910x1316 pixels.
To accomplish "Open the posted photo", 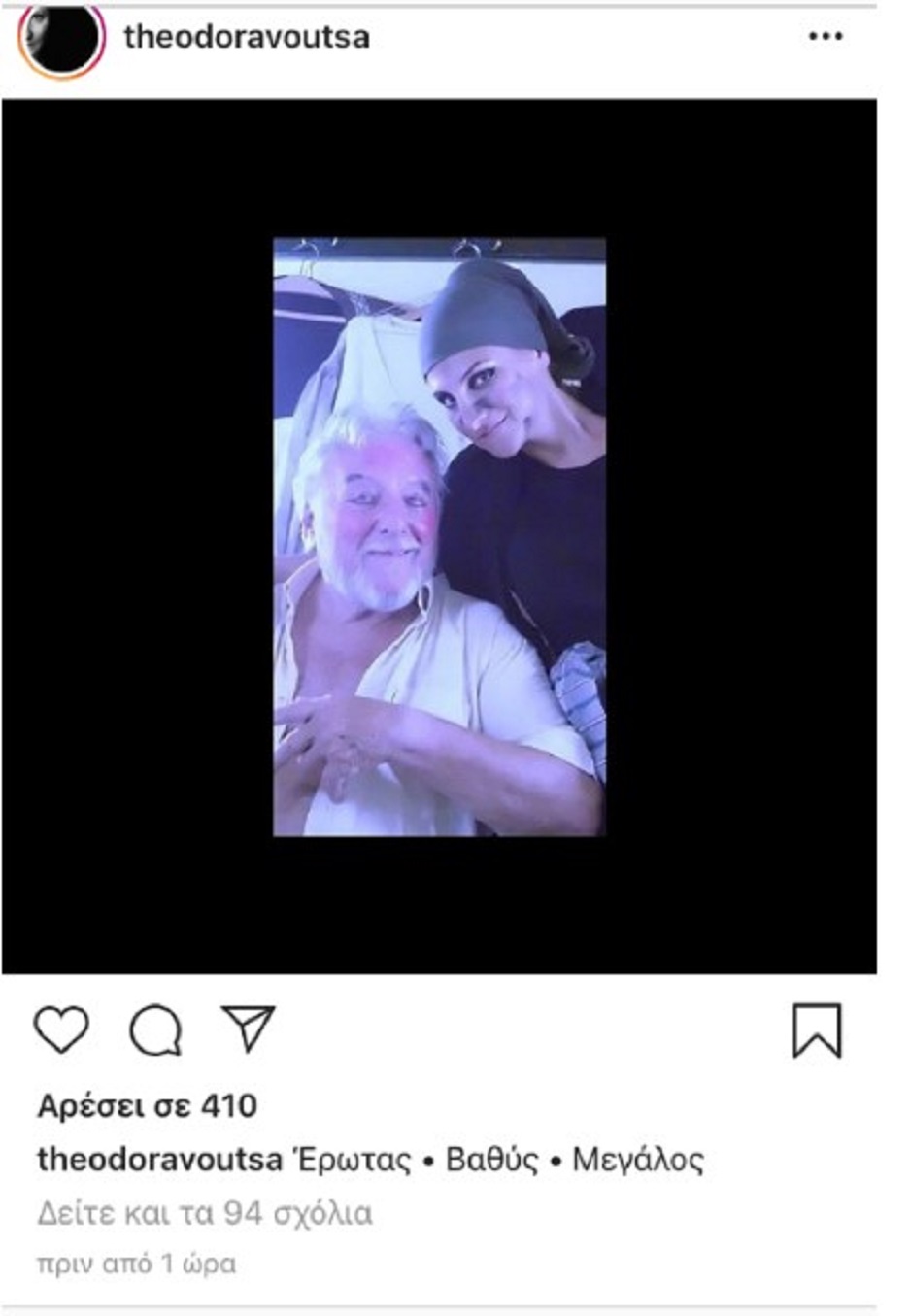I will [439, 536].
